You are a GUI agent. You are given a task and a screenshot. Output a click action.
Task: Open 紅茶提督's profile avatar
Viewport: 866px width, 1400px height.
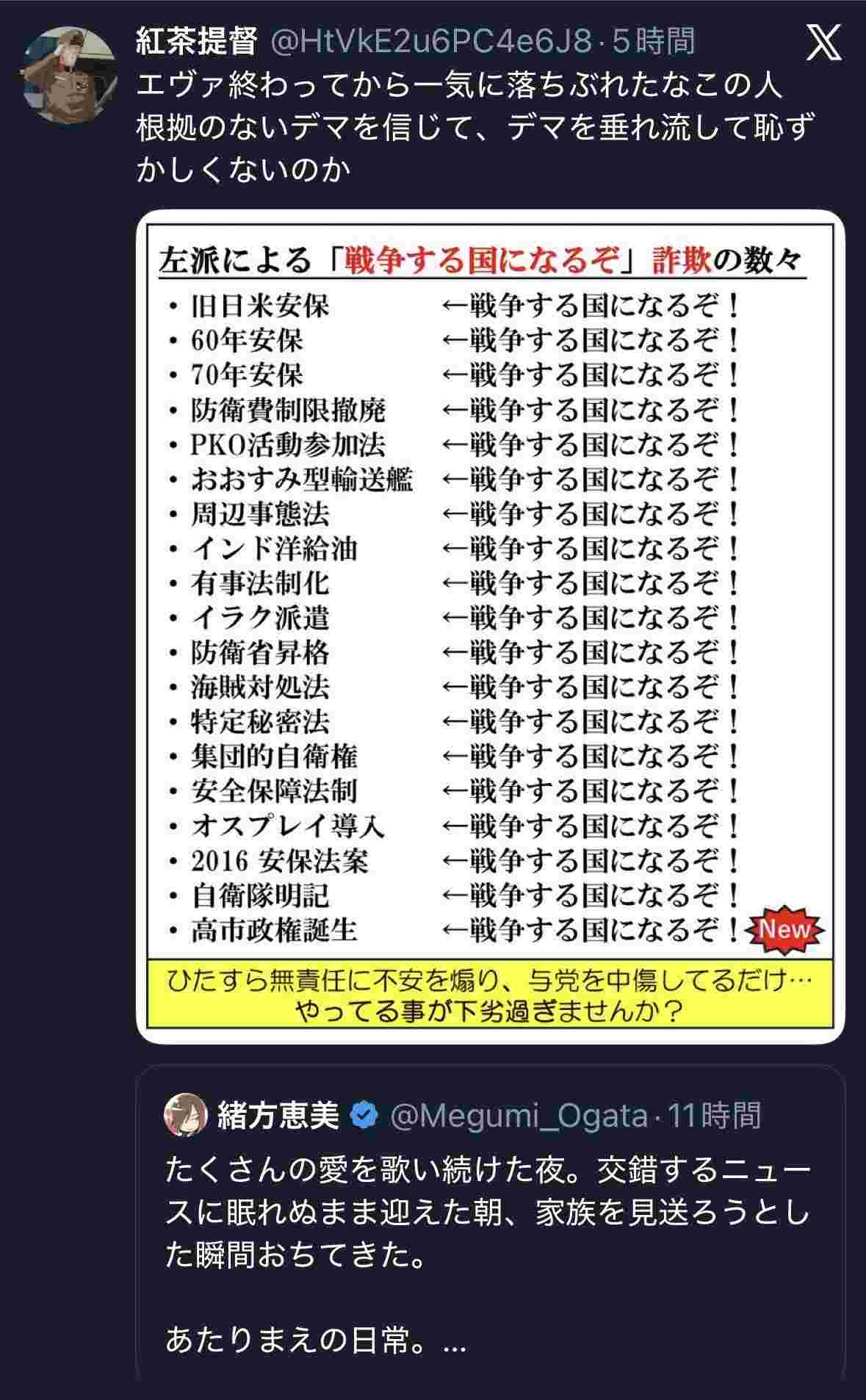click(68, 76)
